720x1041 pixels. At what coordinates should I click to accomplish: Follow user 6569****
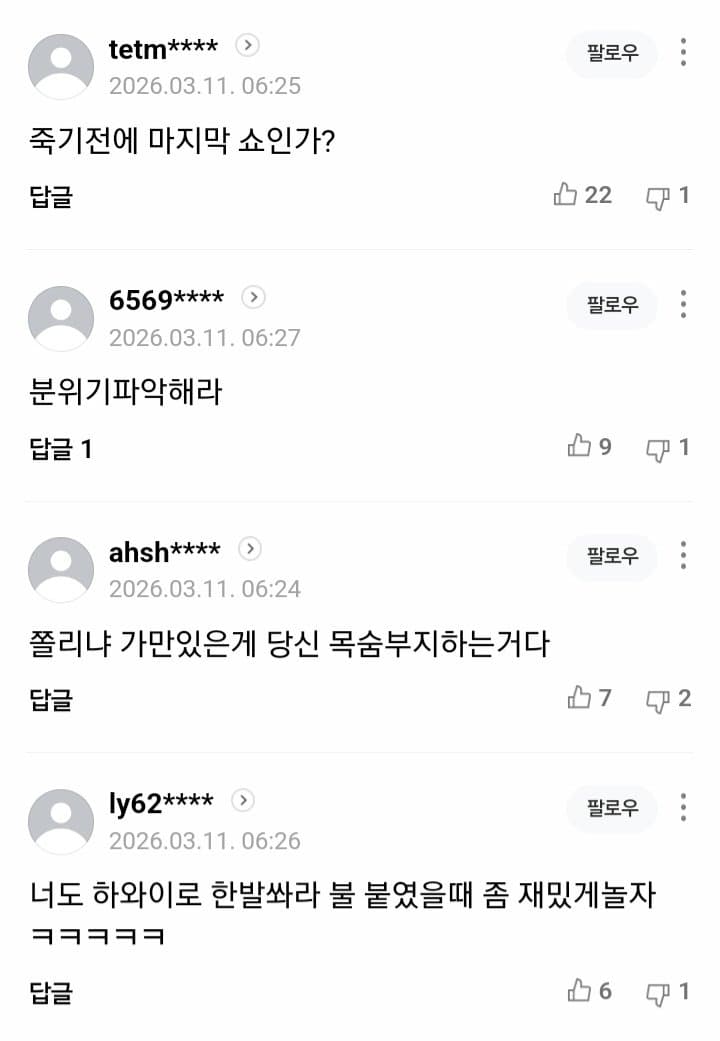coord(611,305)
